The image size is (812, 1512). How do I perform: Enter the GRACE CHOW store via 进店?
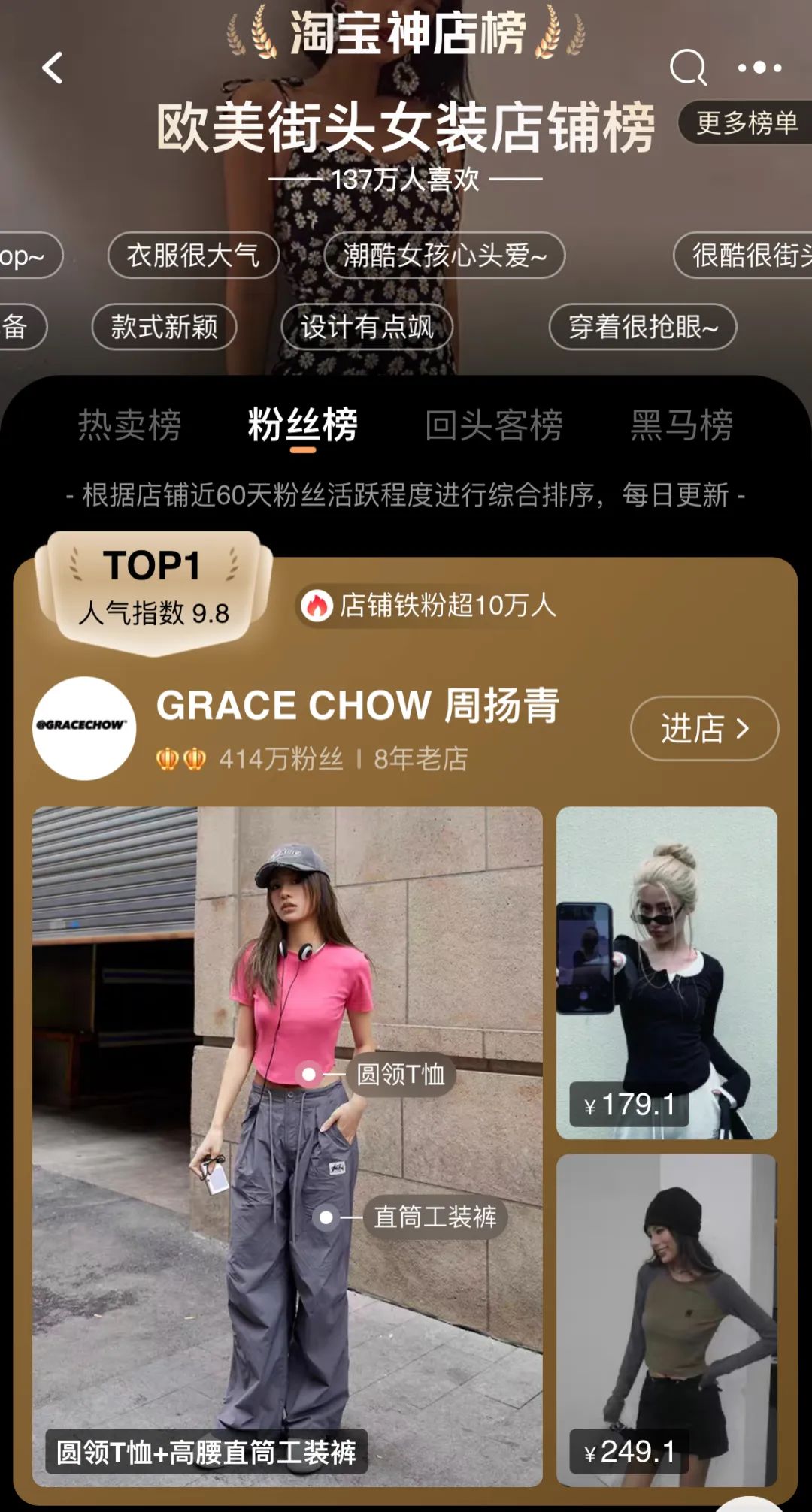pyautogui.click(x=704, y=728)
